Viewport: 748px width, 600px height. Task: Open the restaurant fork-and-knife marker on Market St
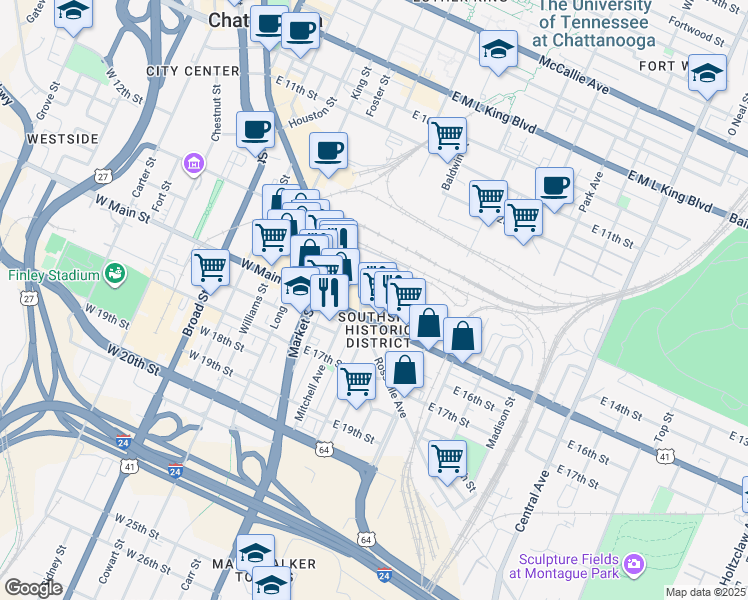pos(329,296)
